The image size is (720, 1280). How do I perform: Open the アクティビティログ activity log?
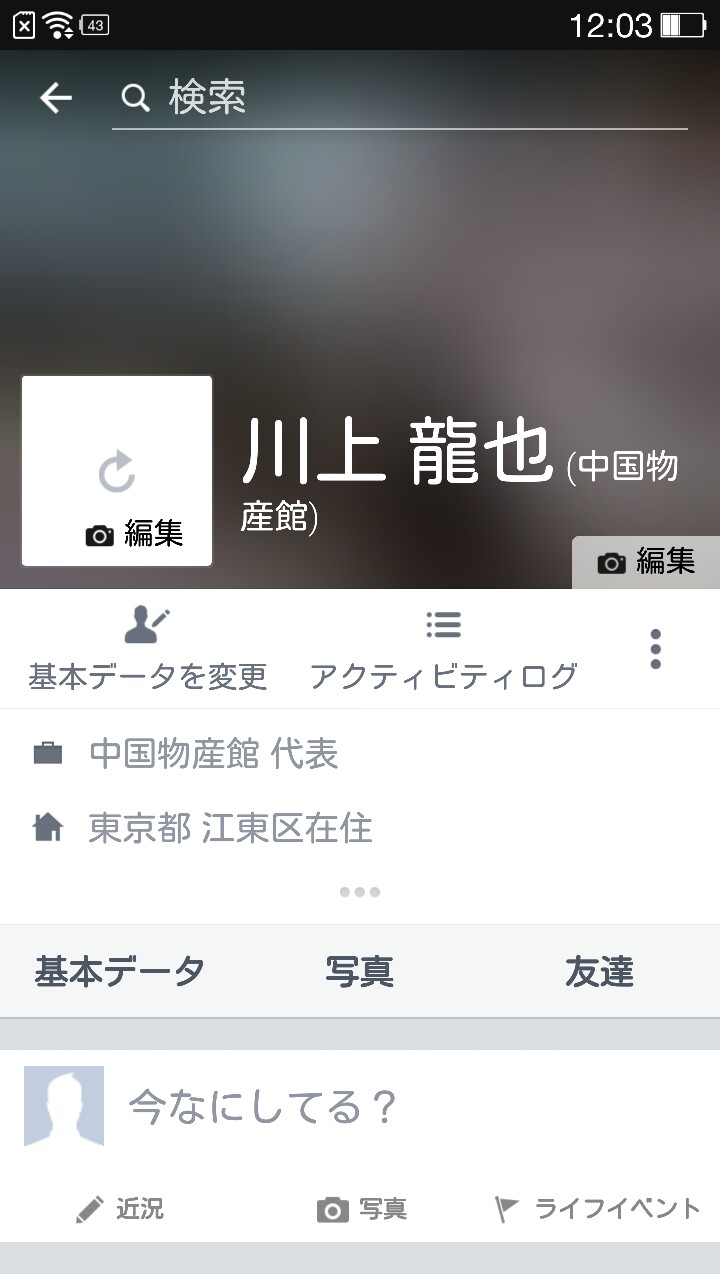click(443, 650)
